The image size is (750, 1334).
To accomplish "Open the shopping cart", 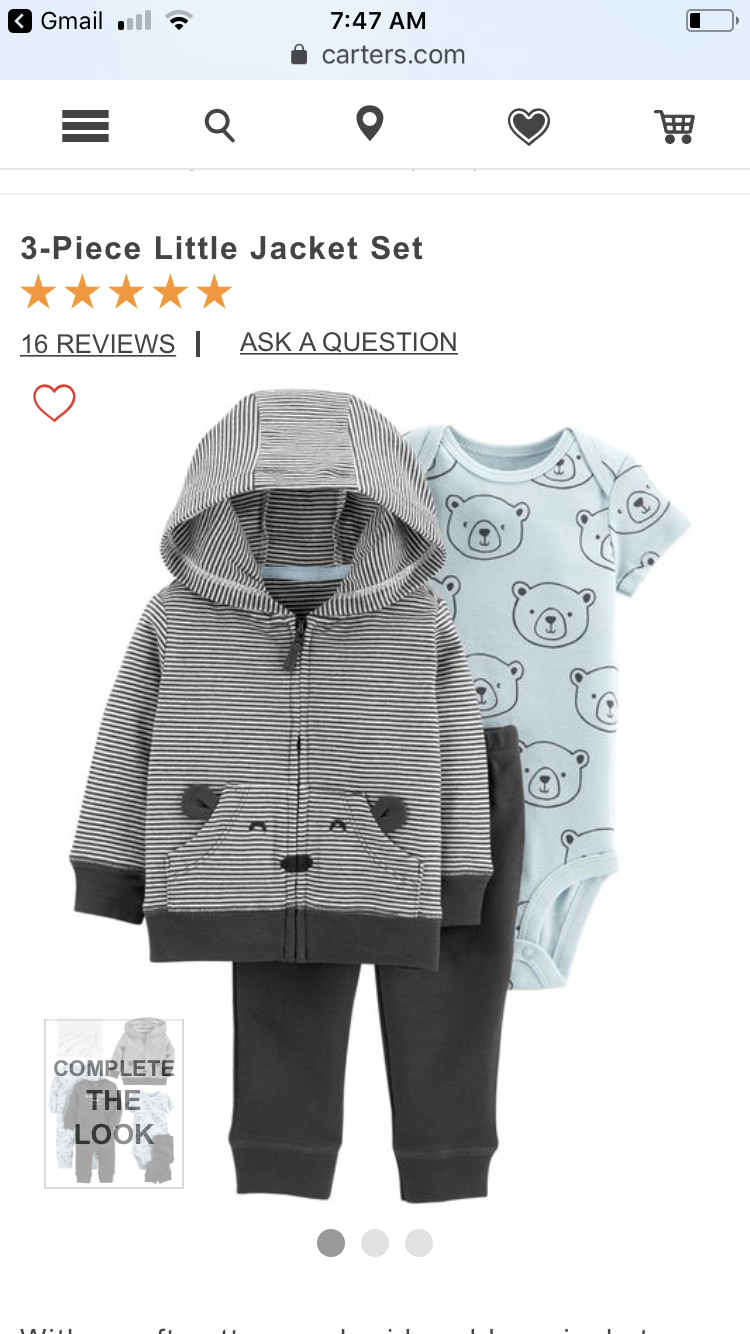I will 674,127.
